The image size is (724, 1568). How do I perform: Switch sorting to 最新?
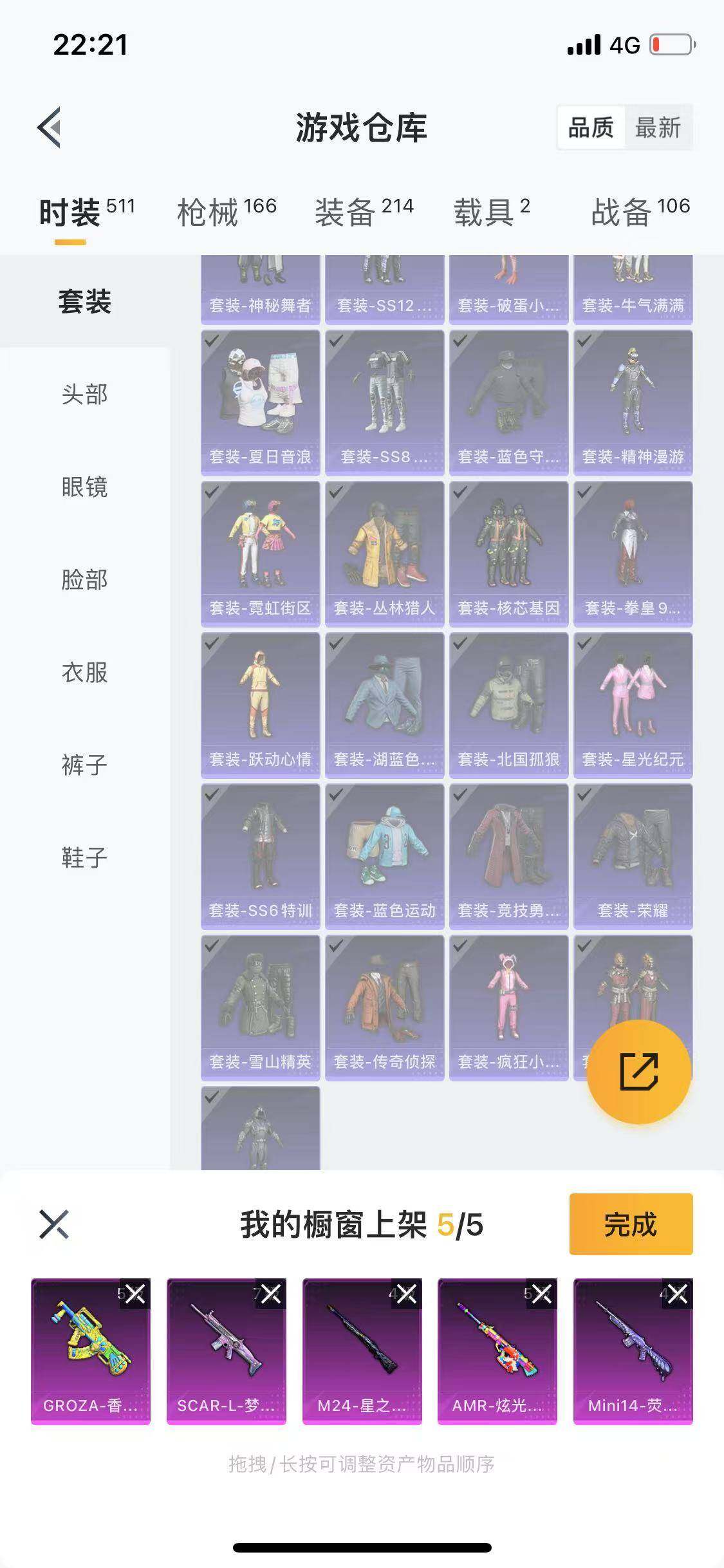coord(658,128)
